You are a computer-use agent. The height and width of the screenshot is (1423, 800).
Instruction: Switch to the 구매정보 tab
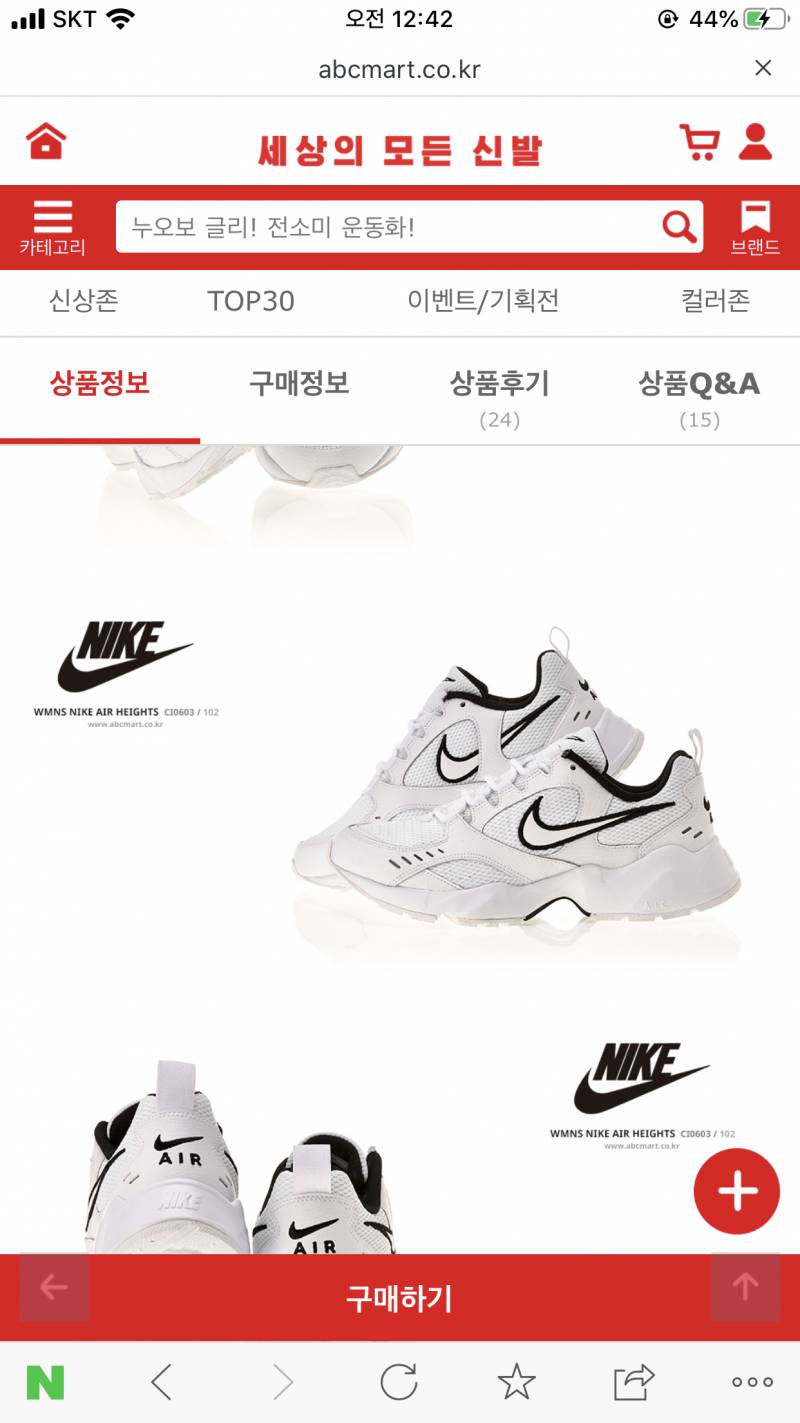[x=299, y=384]
